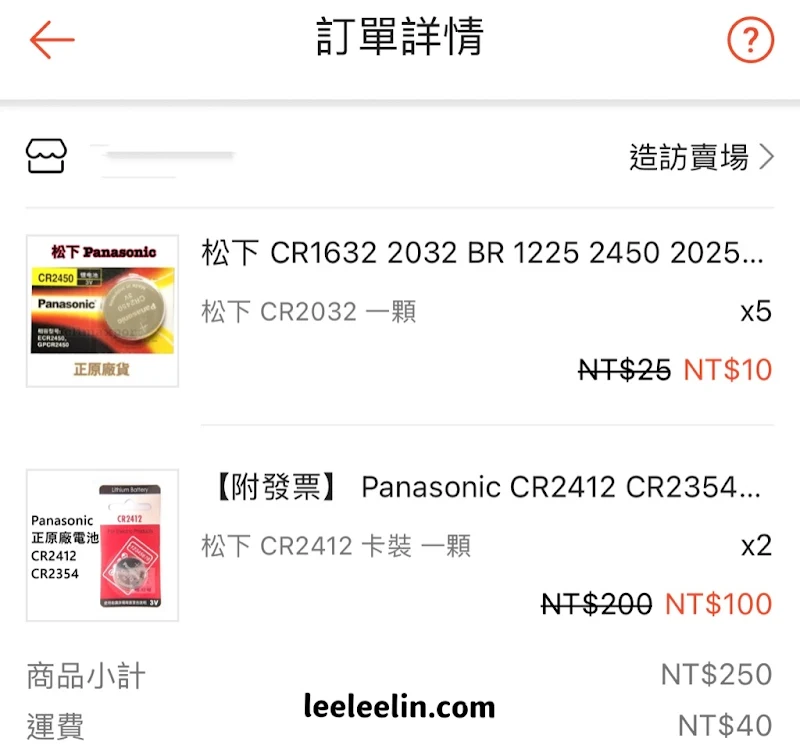Visit the shop via 造訪賣場
This screenshot has height=756, width=800.
point(701,157)
